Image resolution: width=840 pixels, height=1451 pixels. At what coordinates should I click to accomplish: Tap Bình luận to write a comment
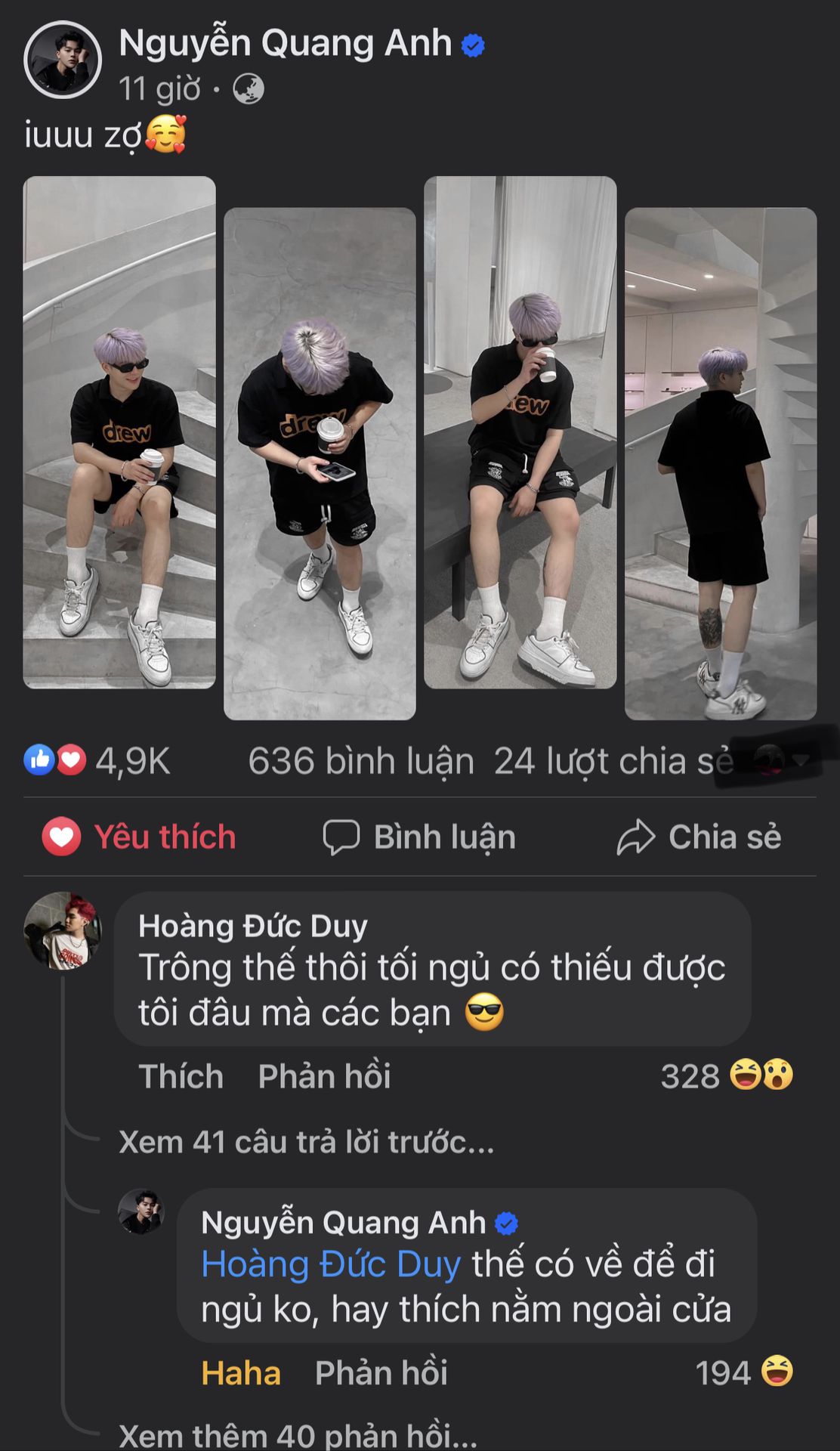click(x=420, y=837)
